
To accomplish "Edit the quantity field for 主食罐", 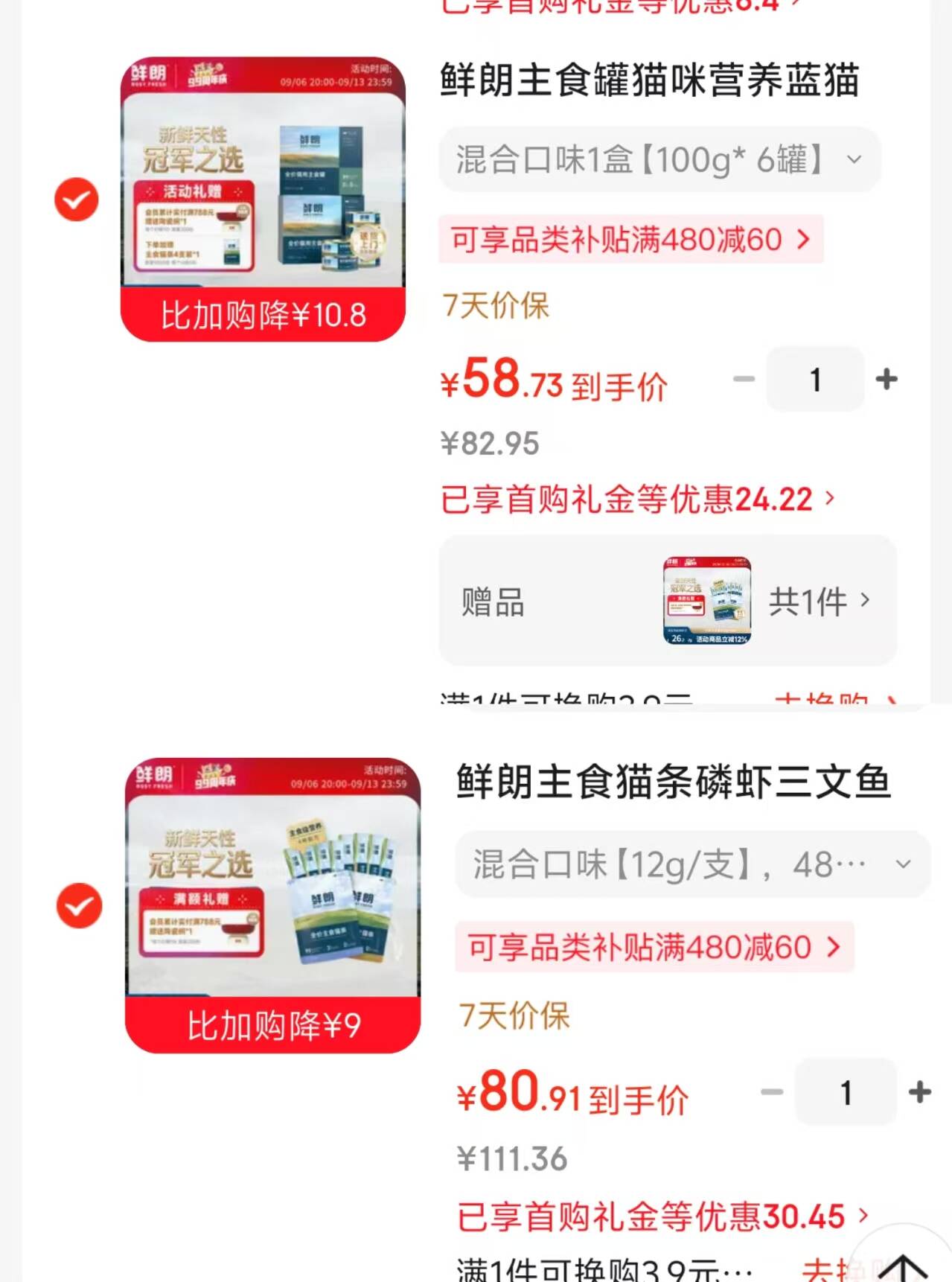I will click(x=816, y=379).
